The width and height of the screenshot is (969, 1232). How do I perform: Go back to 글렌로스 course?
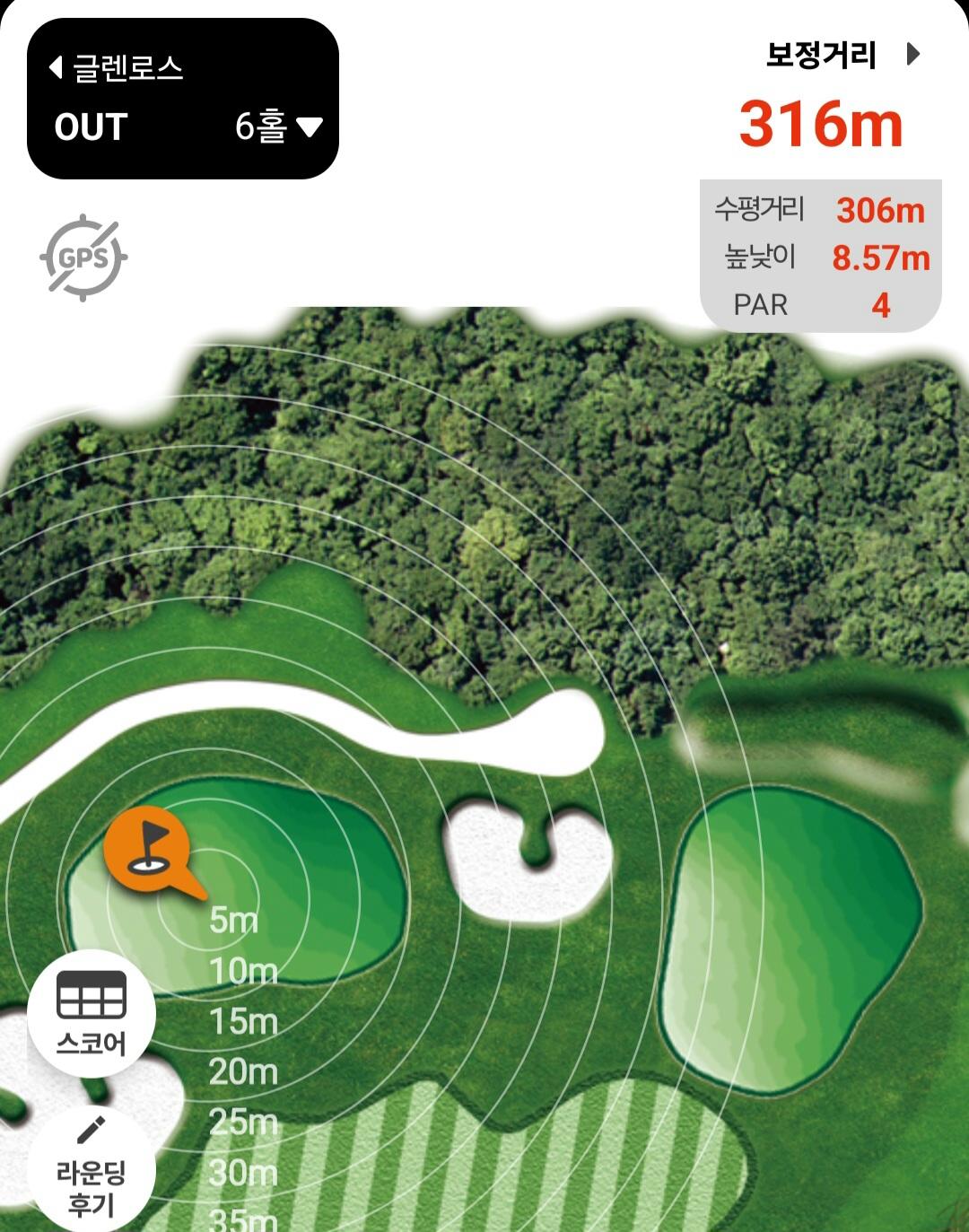coord(115,67)
